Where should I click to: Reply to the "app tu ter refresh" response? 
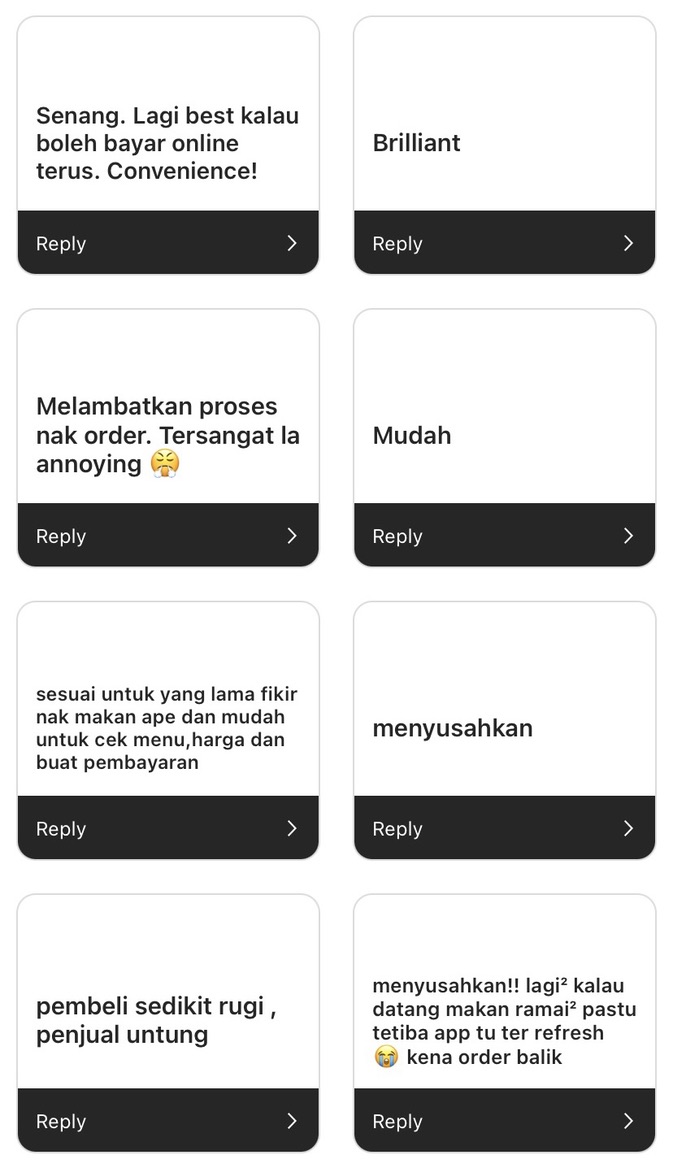[504, 1121]
